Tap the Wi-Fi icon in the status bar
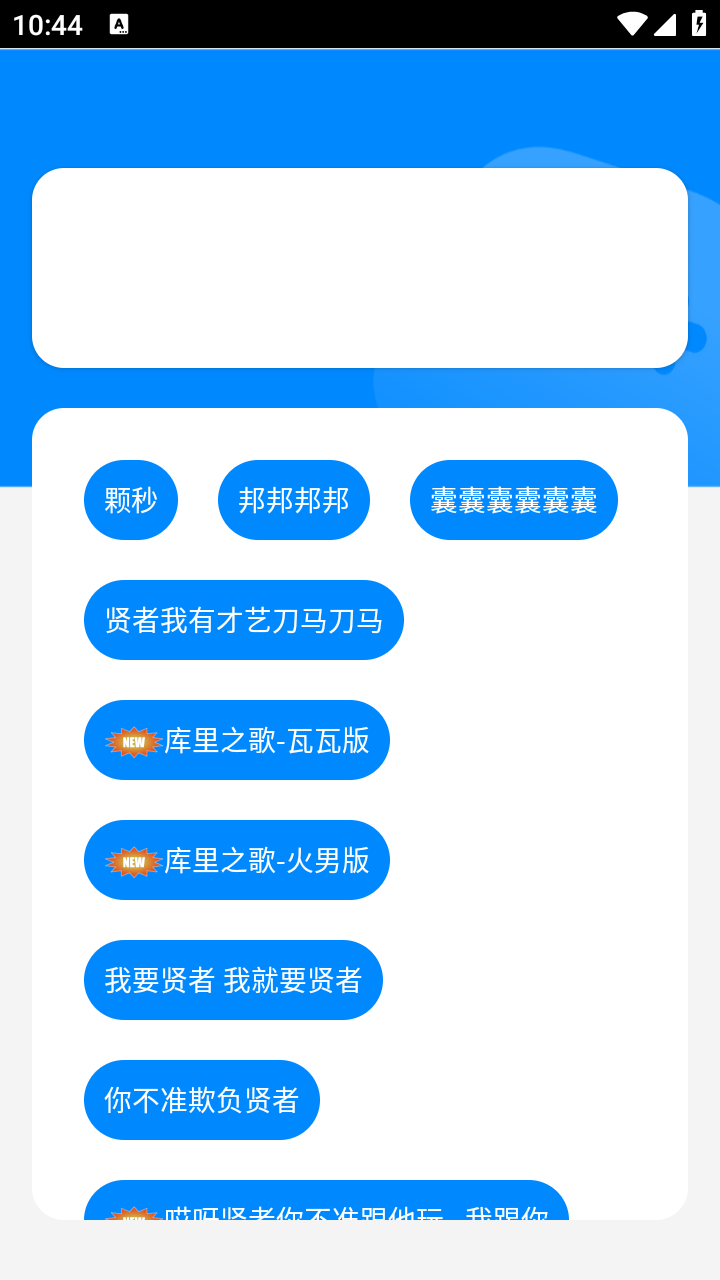Viewport: 720px width, 1280px height. [633, 22]
